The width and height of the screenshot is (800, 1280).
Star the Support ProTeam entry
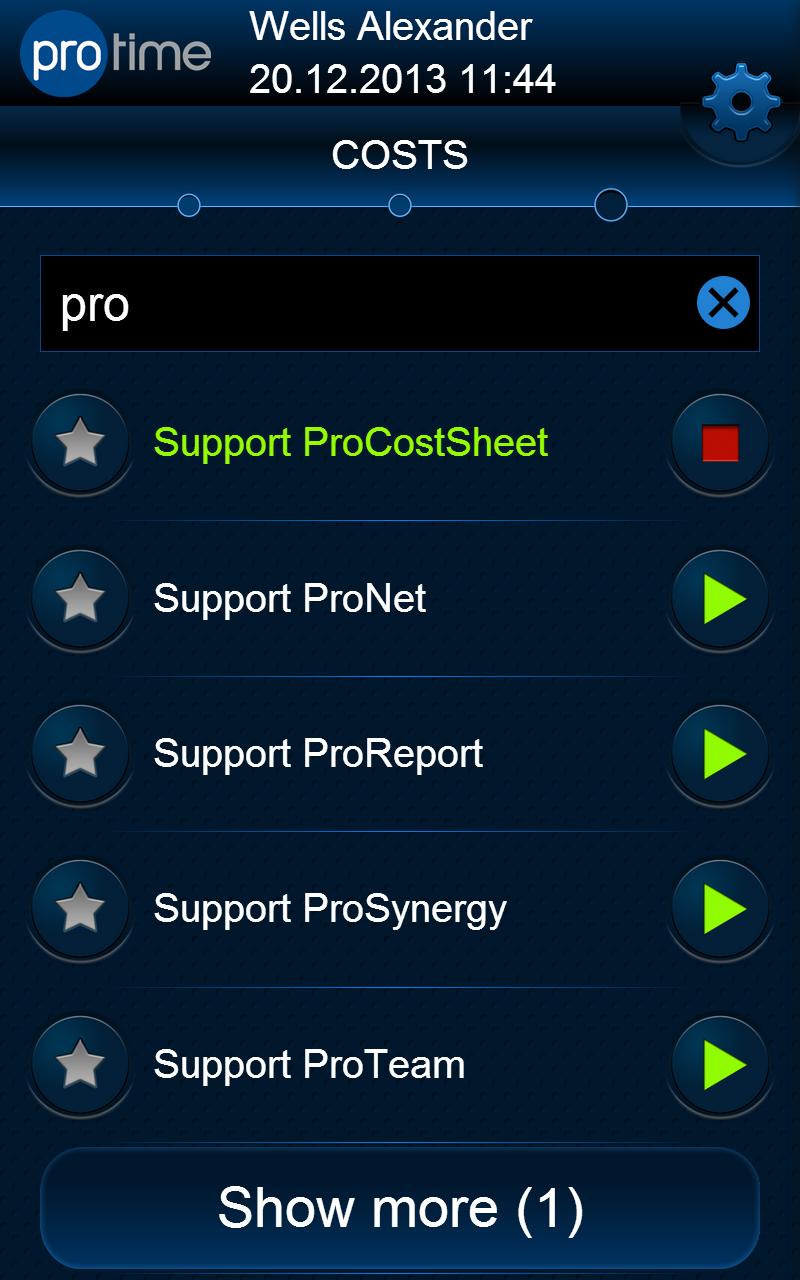[x=80, y=1065]
